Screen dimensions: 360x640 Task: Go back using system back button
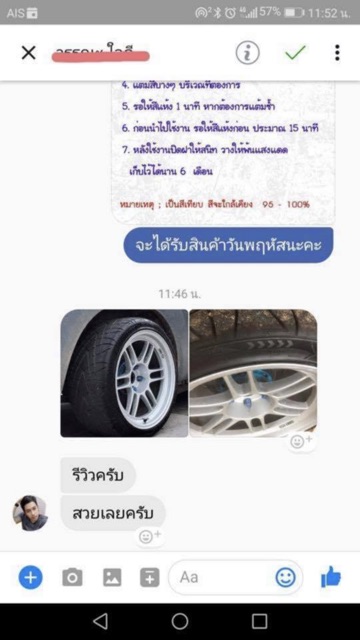[100, 621]
